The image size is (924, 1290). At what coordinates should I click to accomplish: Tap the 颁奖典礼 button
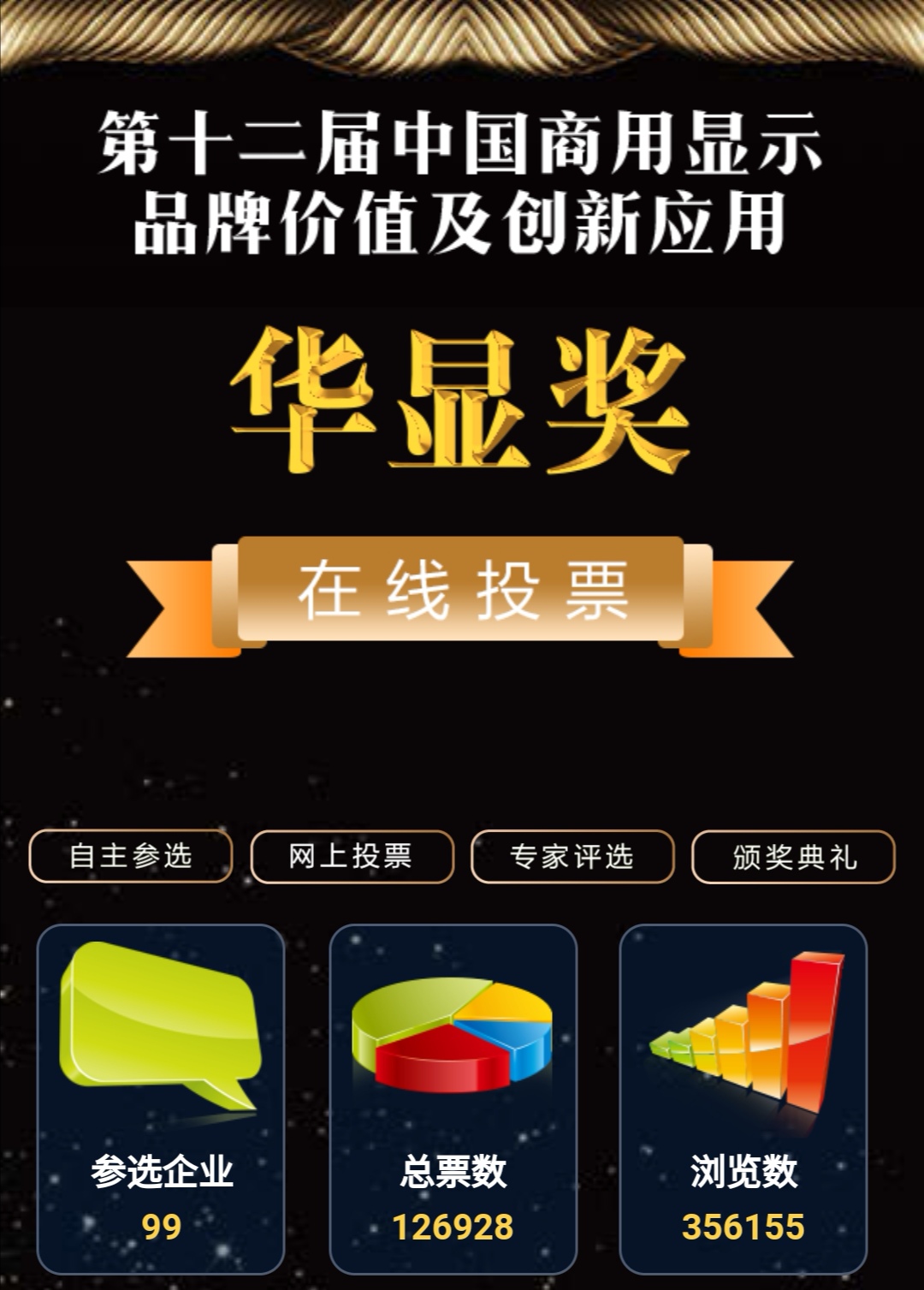point(793,856)
